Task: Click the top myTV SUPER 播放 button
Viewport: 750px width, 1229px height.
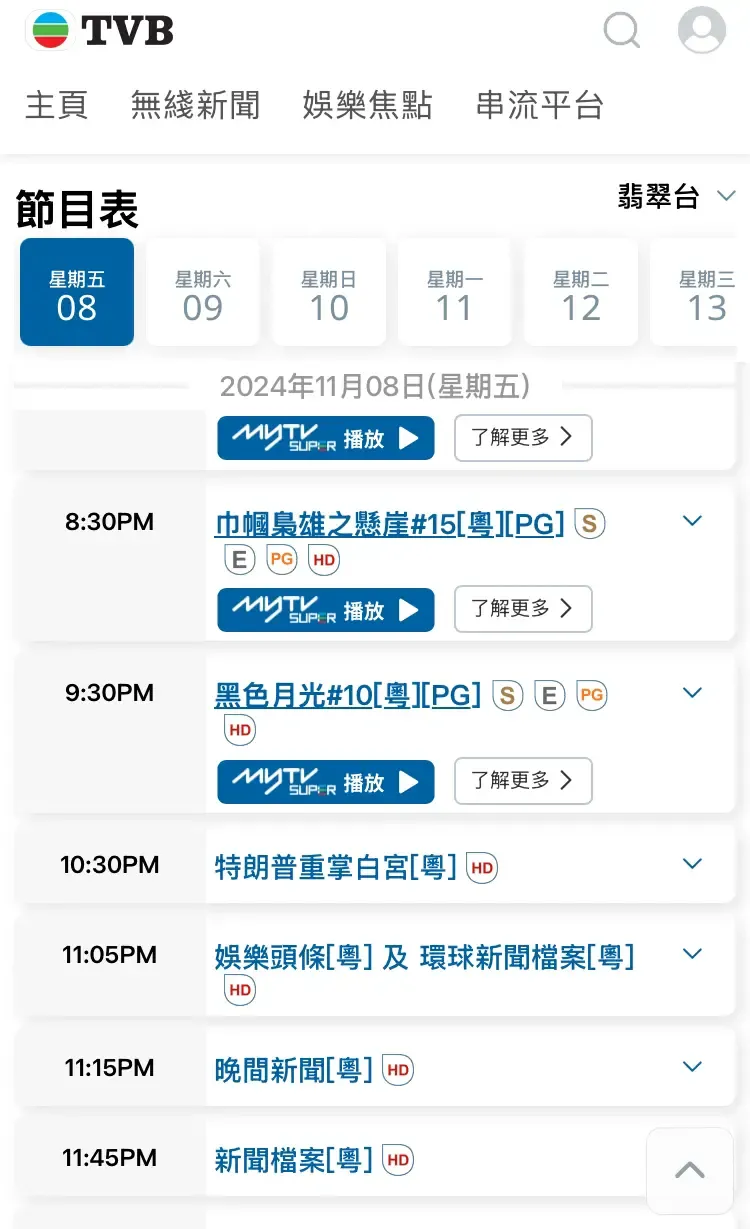Action: [325, 437]
